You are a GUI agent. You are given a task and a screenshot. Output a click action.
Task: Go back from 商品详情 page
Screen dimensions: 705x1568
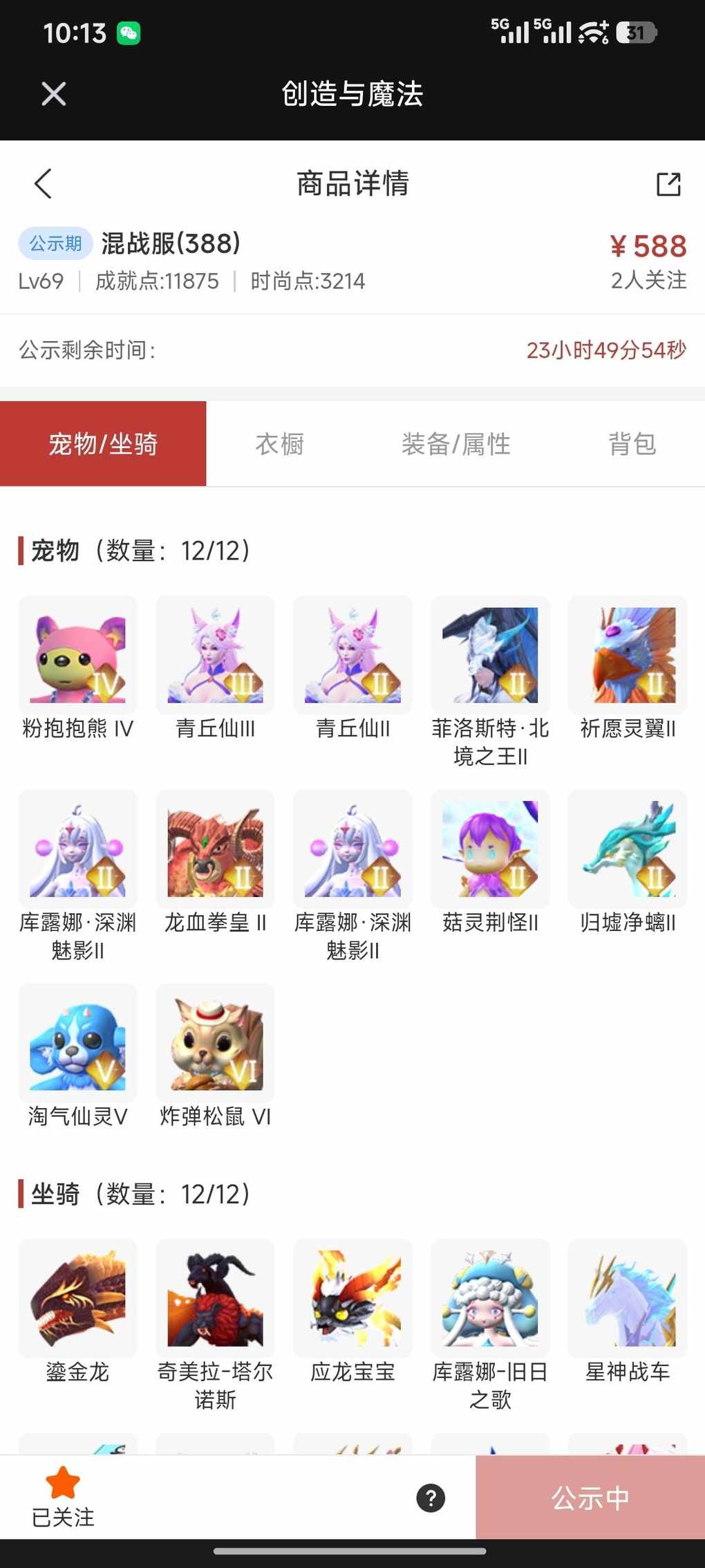[x=43, y=184]
